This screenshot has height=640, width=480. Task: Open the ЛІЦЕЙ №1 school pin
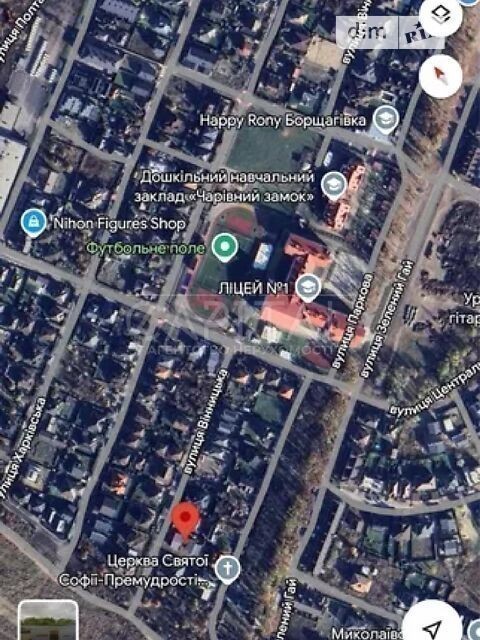tap(308, 288)
